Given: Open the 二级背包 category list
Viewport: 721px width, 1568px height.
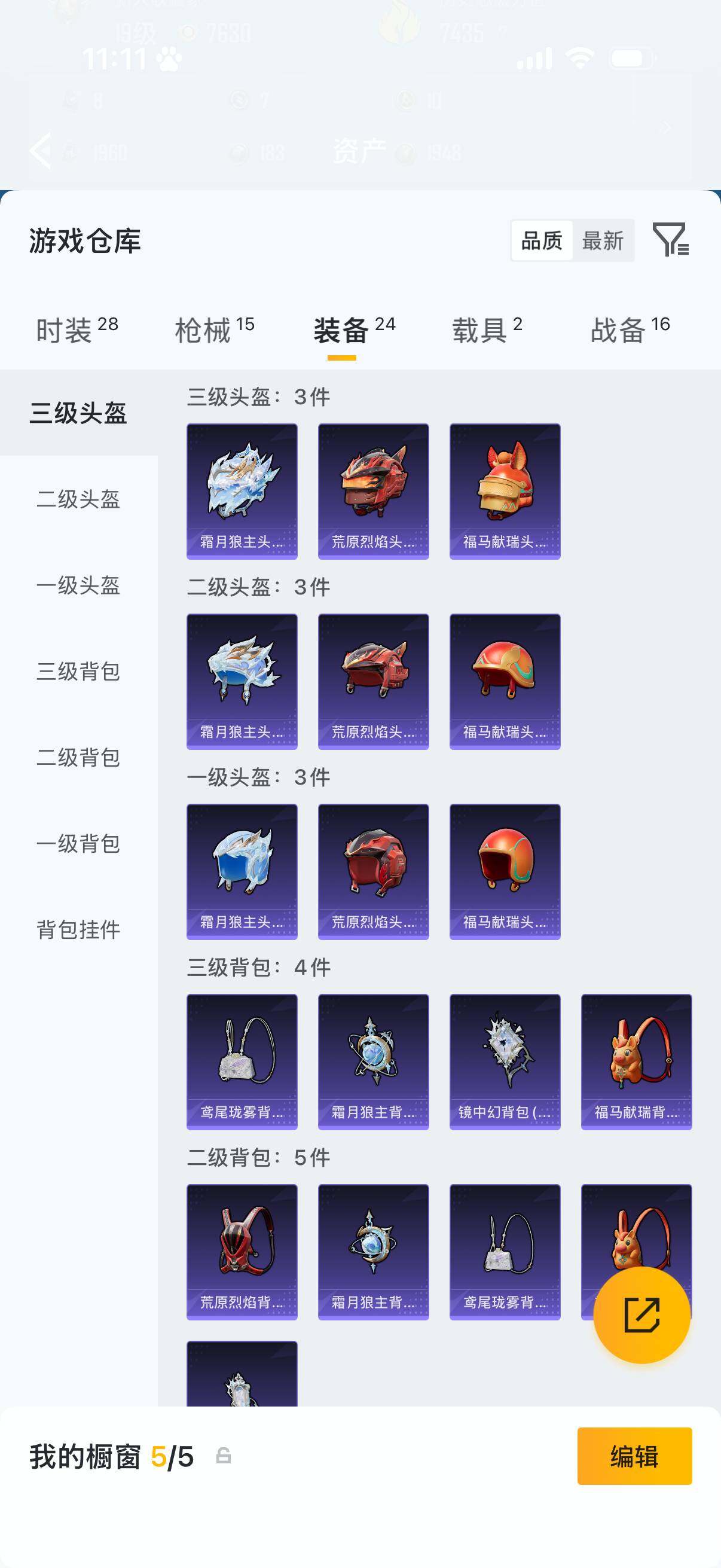Looking at the screenshot, I should [78, 758].
